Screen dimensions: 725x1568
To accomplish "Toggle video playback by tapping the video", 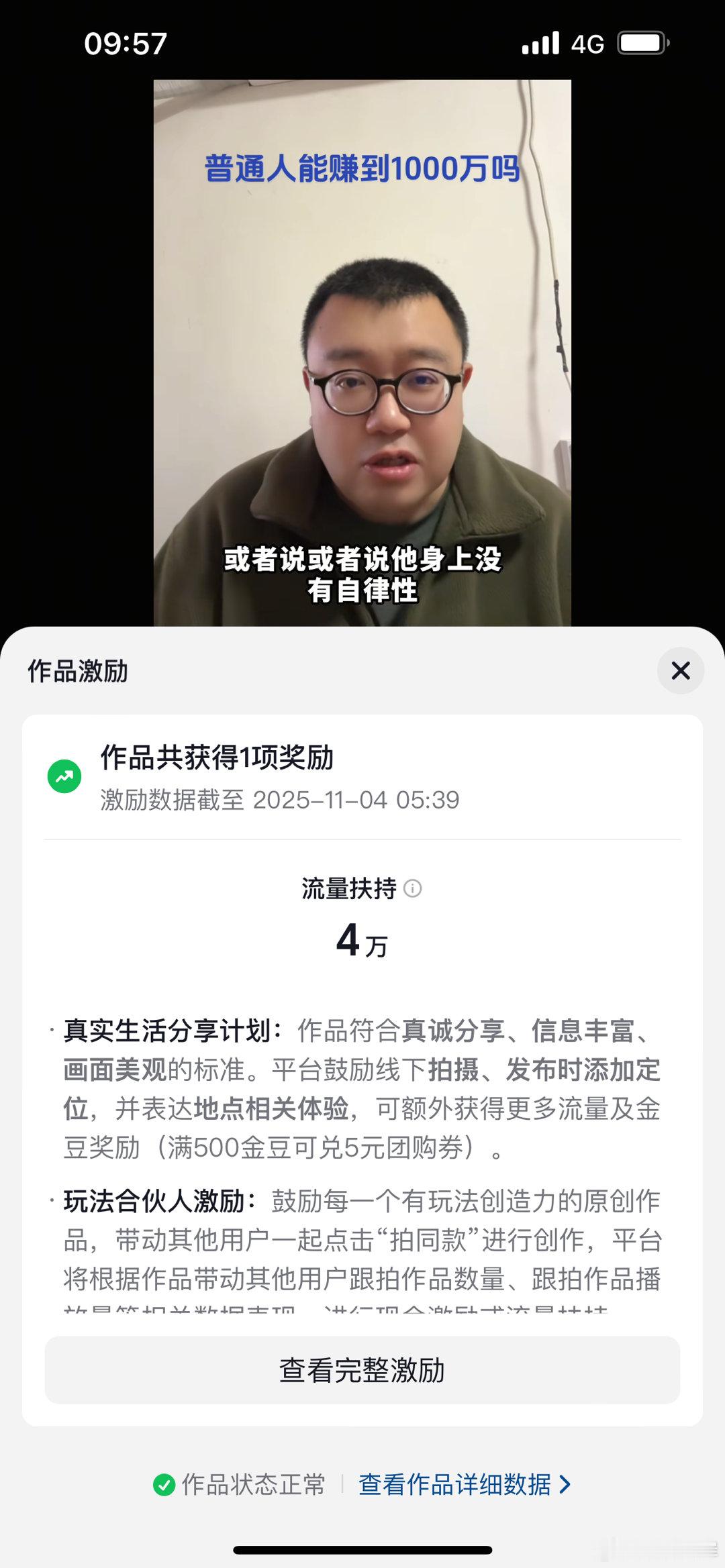I will coord(362,349).
